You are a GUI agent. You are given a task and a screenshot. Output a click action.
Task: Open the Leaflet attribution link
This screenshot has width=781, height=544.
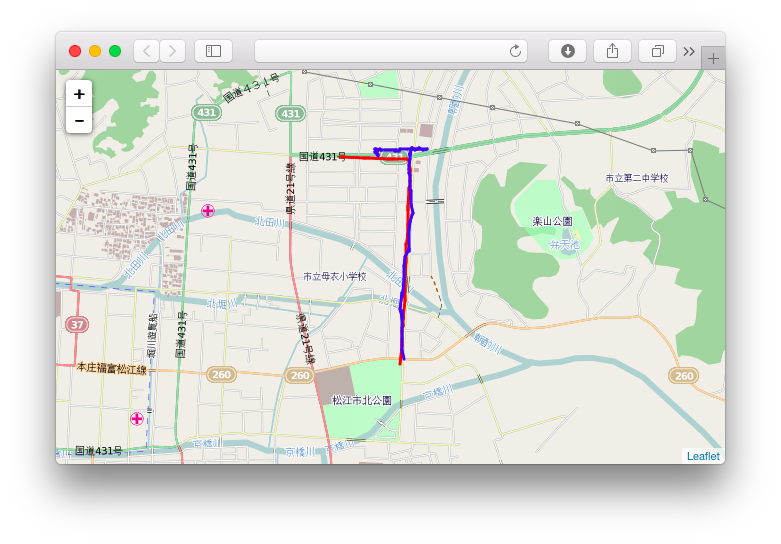[702, 456]
